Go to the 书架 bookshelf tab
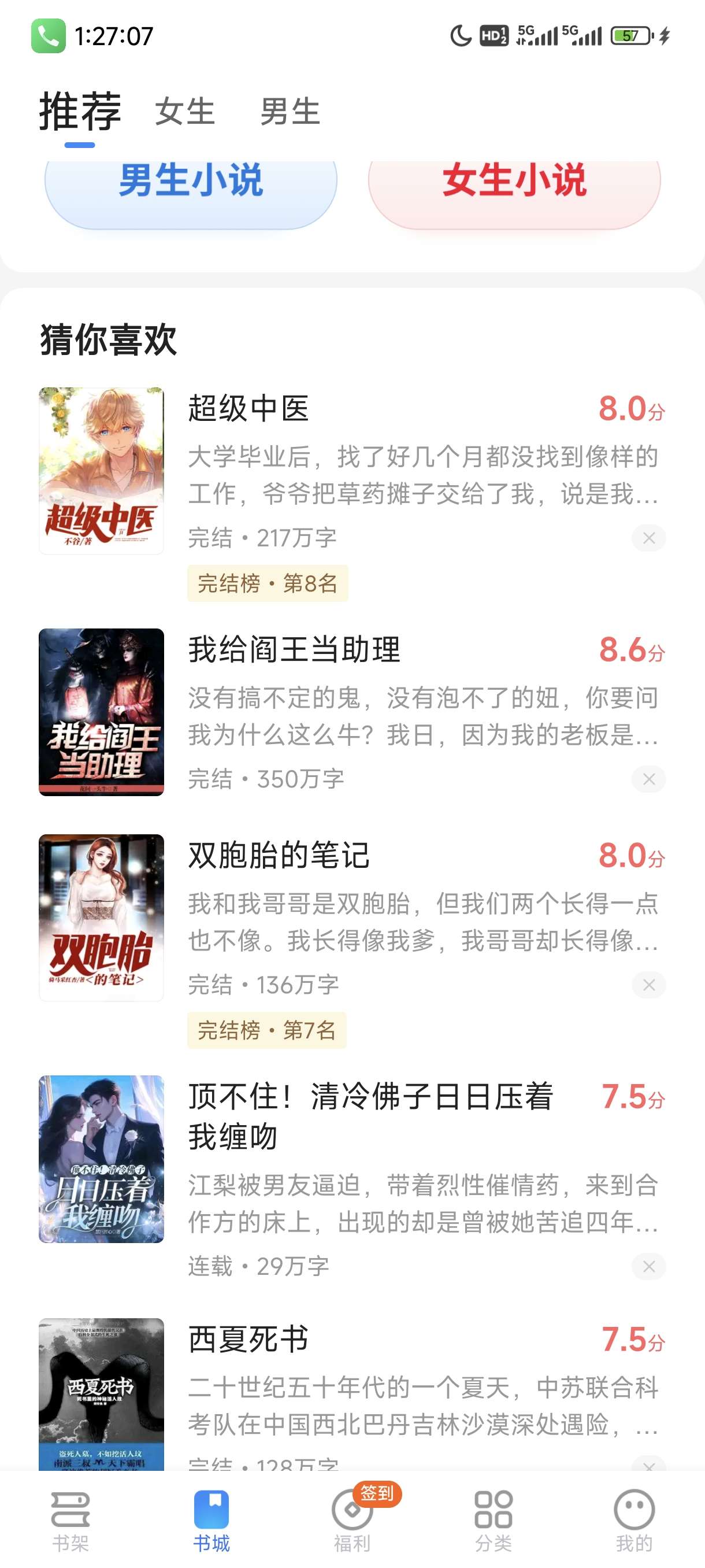705x1568 pixels. [x=70, y=1520]
